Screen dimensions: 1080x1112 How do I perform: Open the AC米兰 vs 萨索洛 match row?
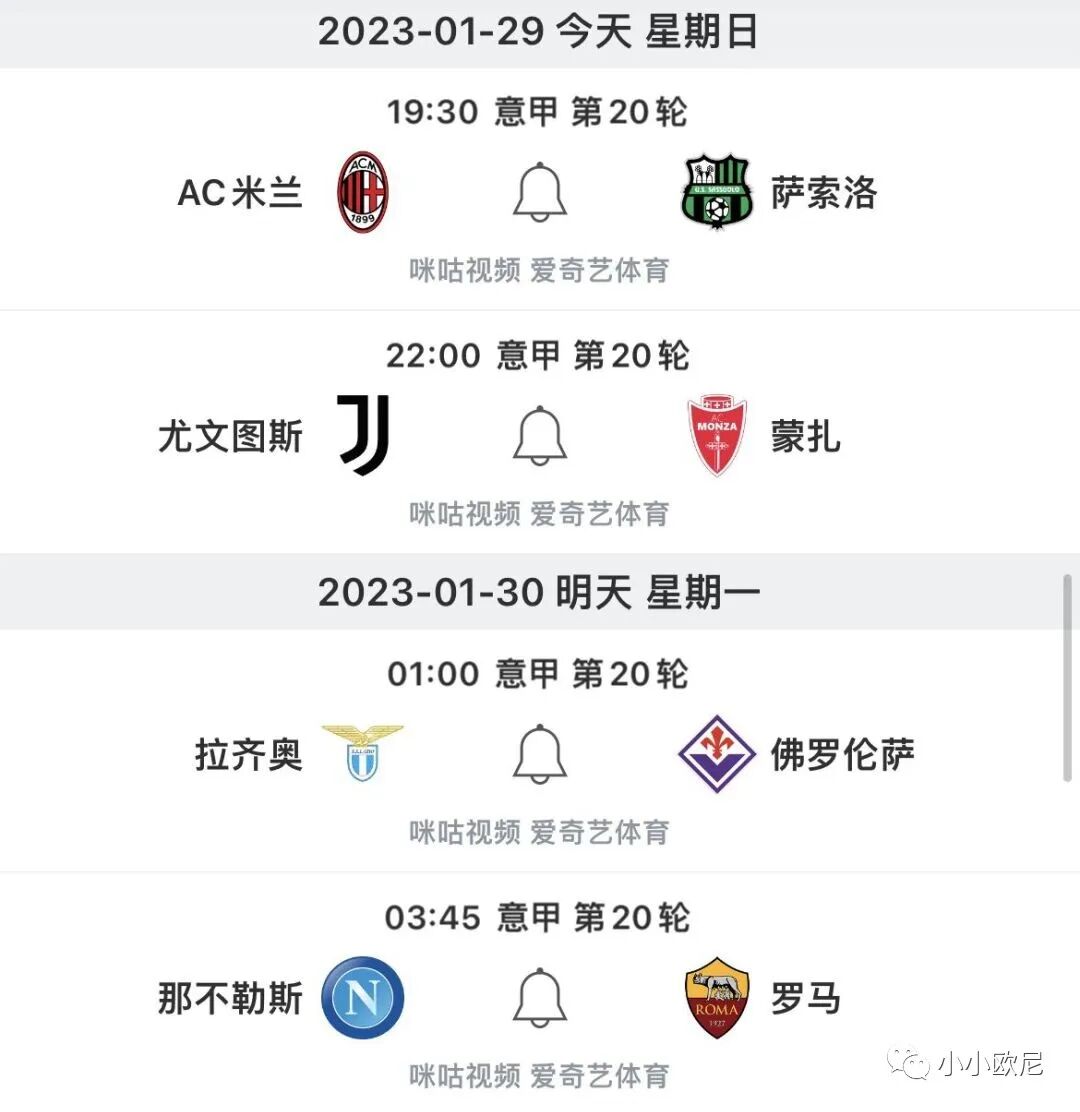[x=540, y=189]
